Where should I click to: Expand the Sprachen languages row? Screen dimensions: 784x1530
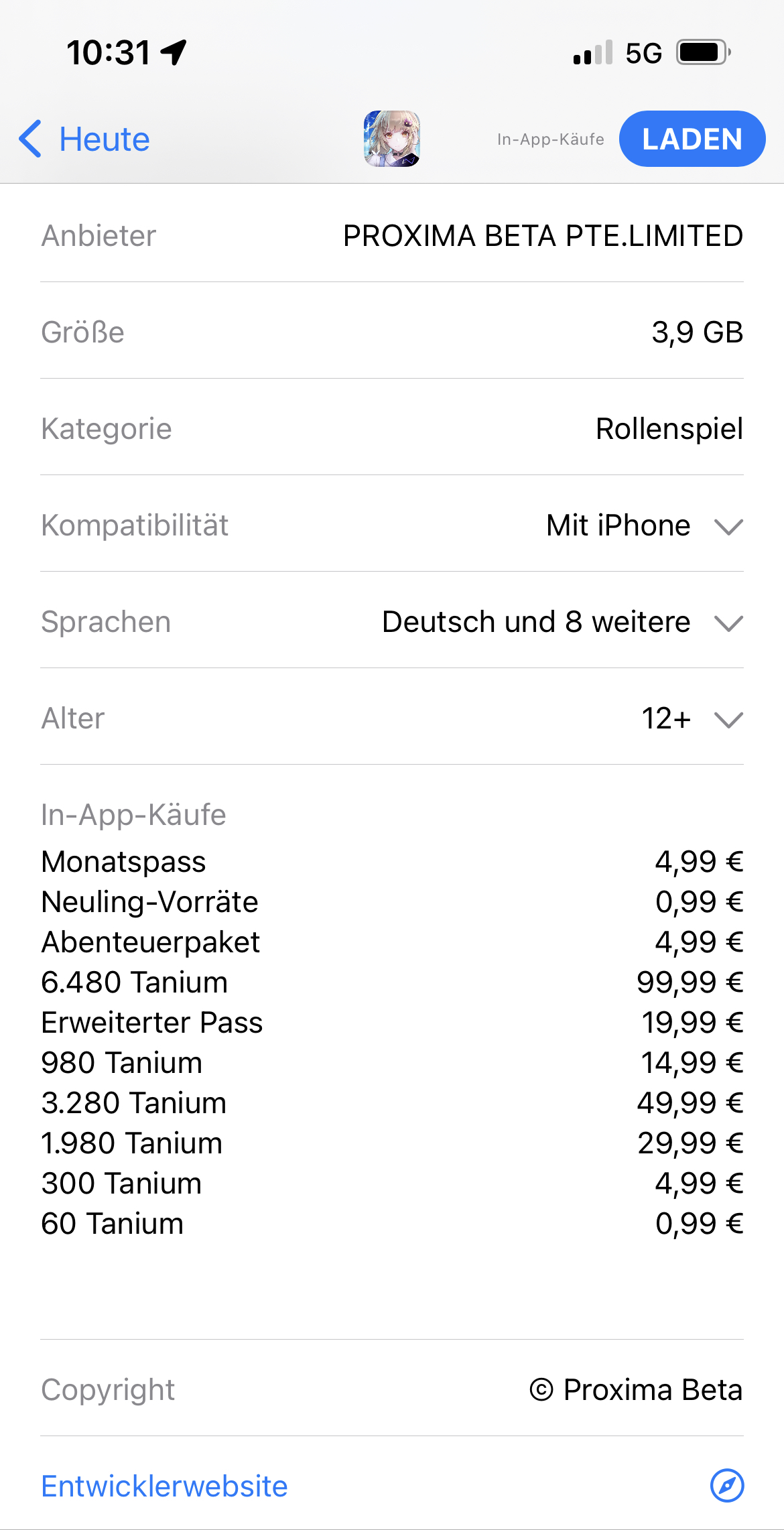728,623
